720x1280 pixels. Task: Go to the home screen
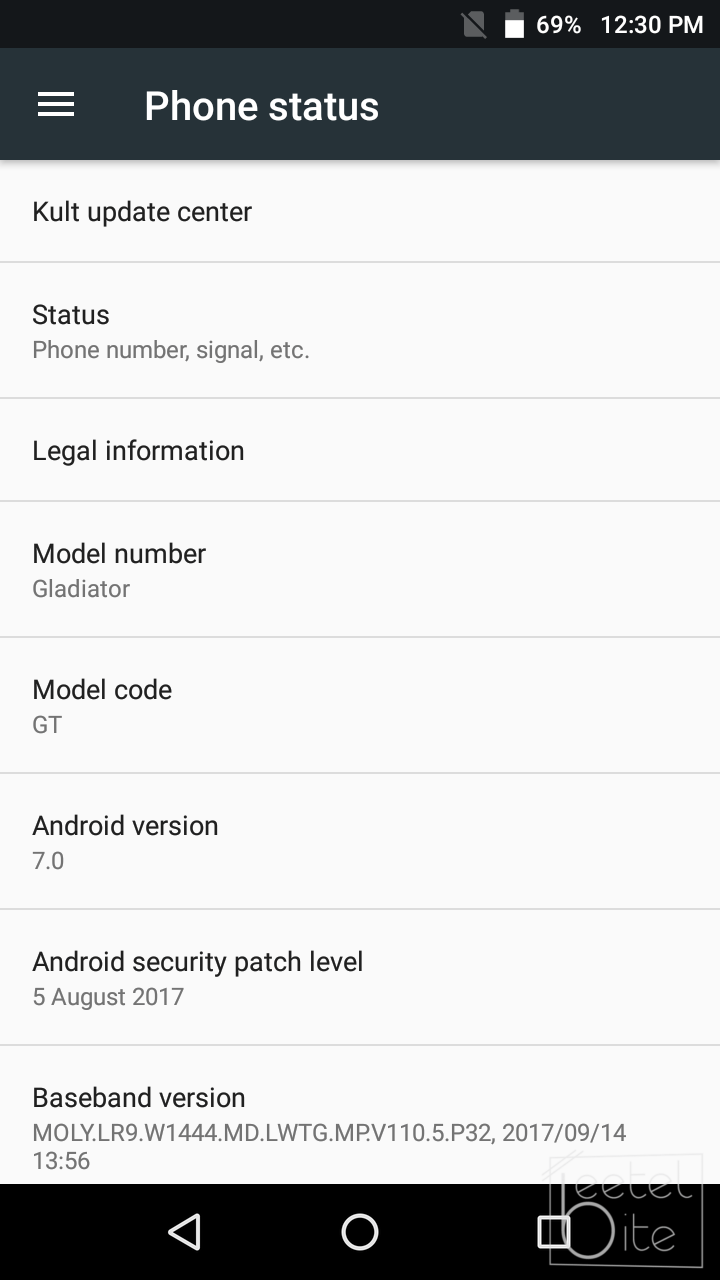coord(360,1232)
